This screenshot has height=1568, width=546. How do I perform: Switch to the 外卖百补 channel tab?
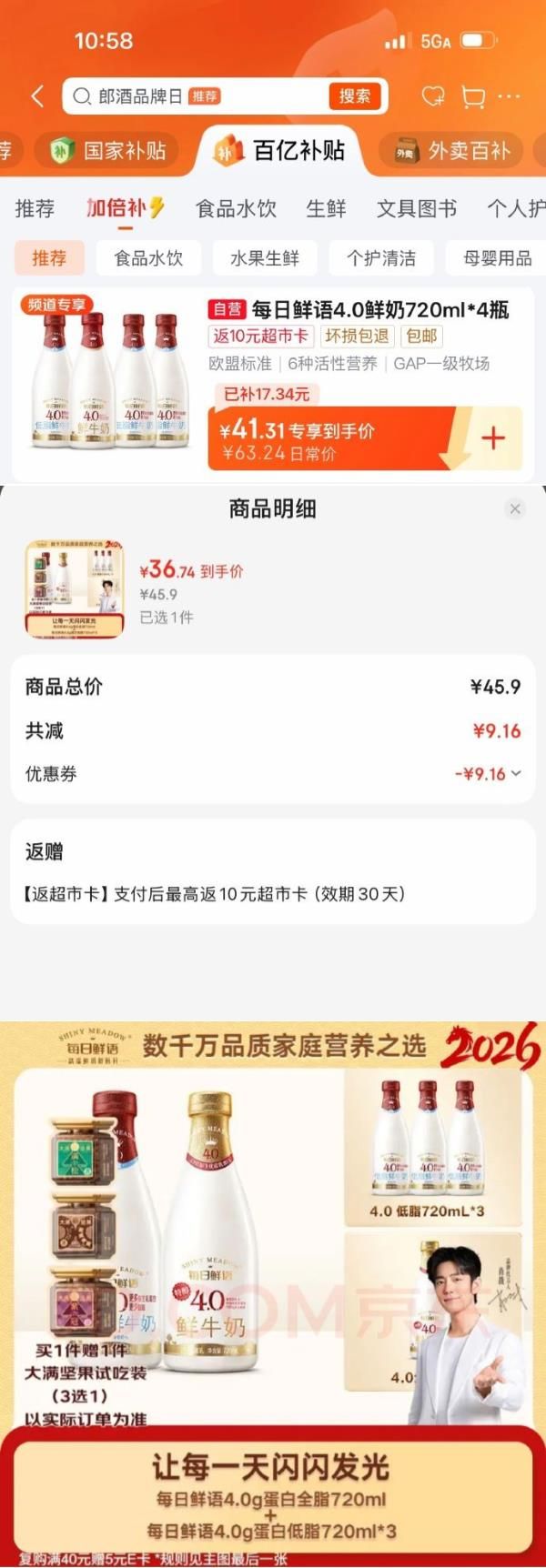click(453, 151)
